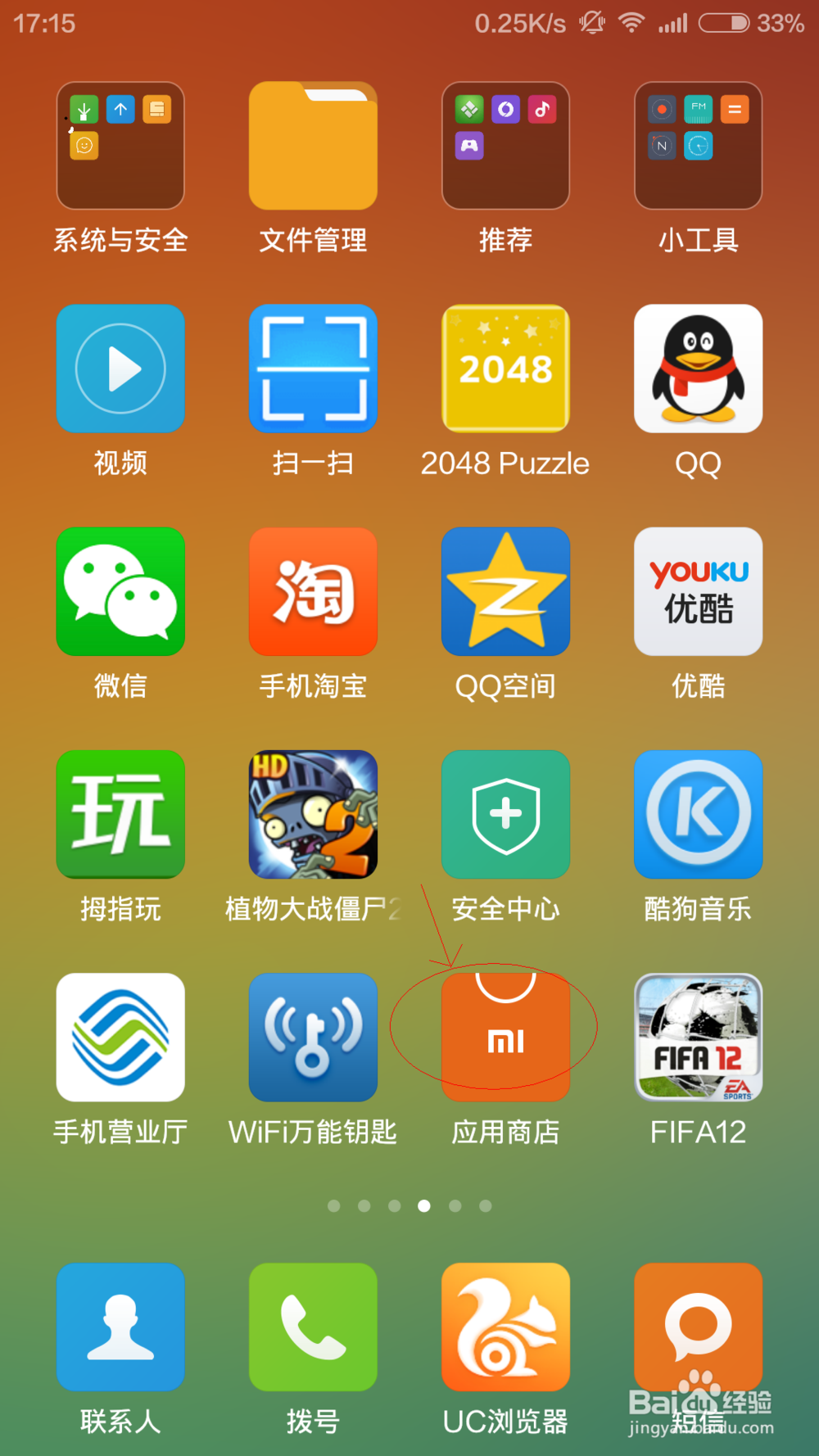Open the 应用商店 Mi app store
Image resolution: width=819 pixels, height=1456 pixels.
coord(505,1037)
